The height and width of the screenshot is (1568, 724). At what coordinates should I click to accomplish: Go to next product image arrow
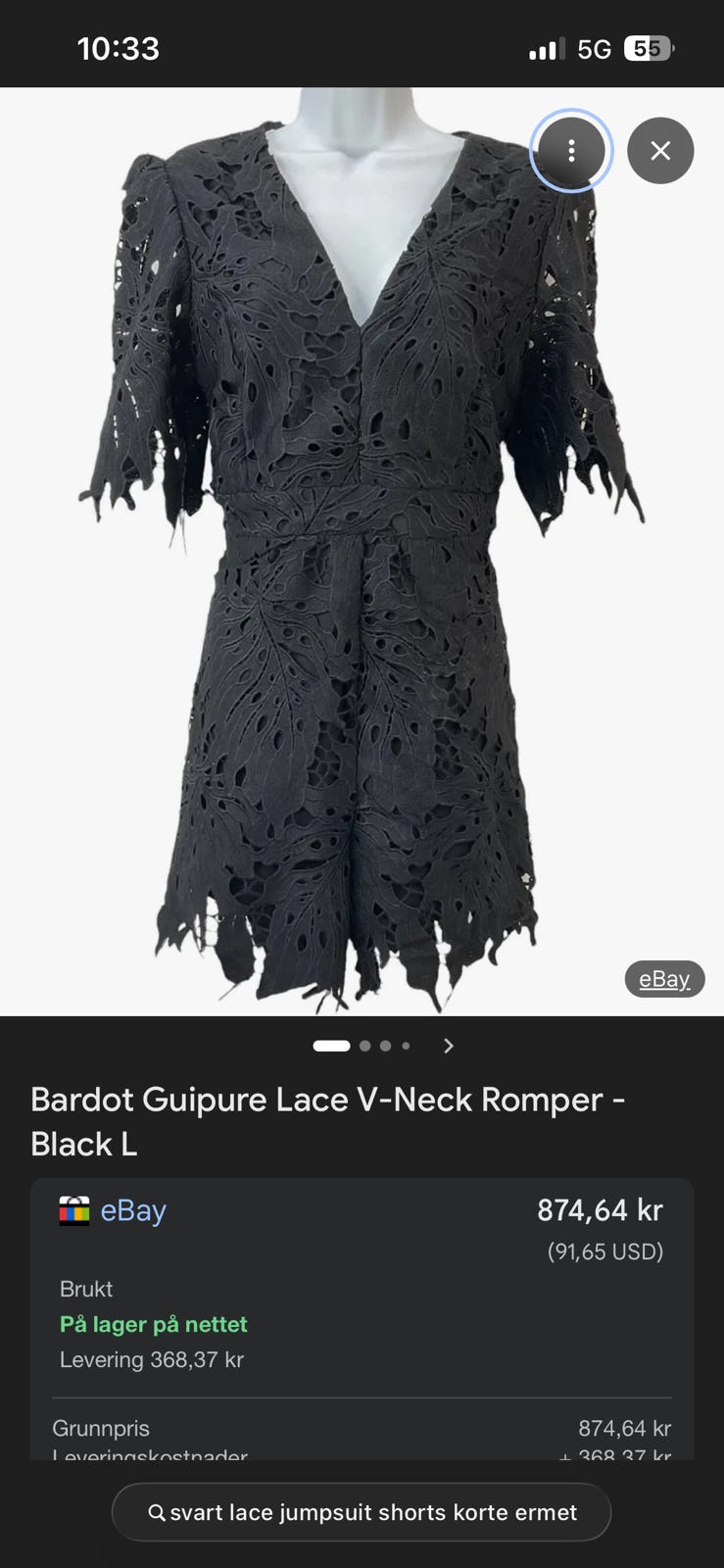(x=449, y=1046)
